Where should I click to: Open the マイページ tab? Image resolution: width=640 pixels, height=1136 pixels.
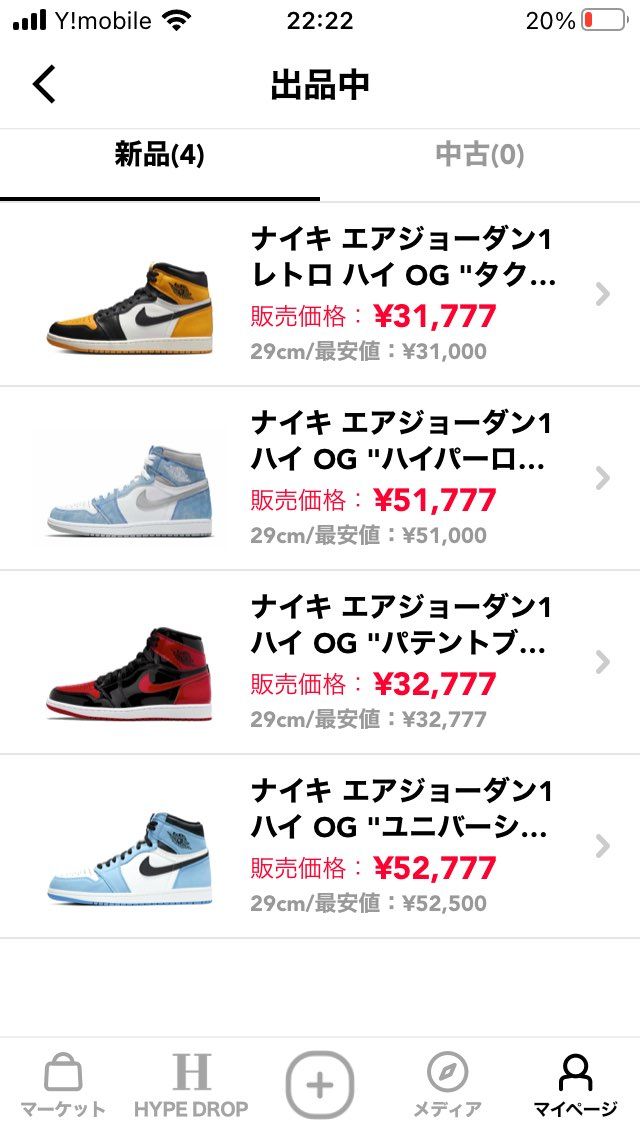point(575,1086)
